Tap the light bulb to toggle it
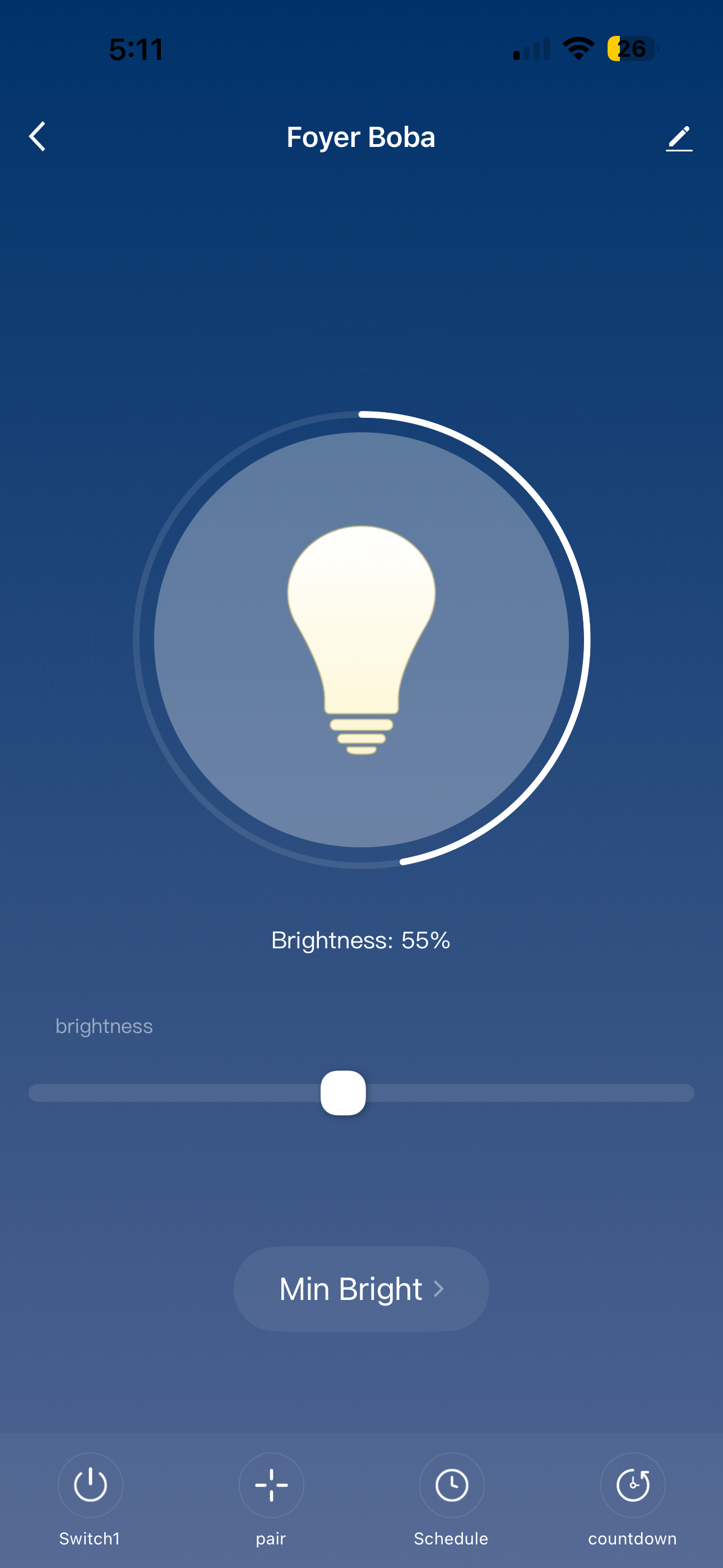Image resolution: width=723 pixels, height=1568 pixels. tap(361, 640)
